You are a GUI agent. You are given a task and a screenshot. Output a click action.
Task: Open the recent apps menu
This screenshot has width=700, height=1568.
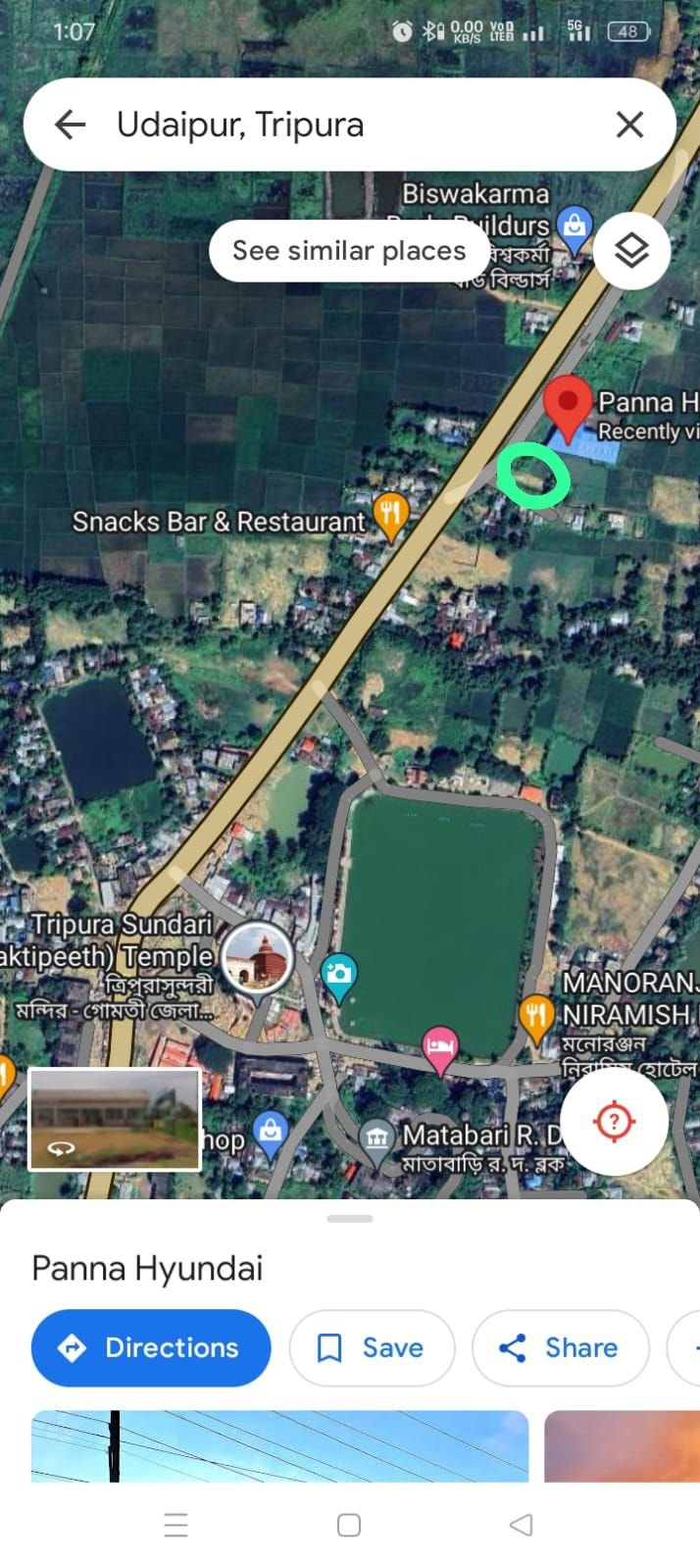(176, 1525)
